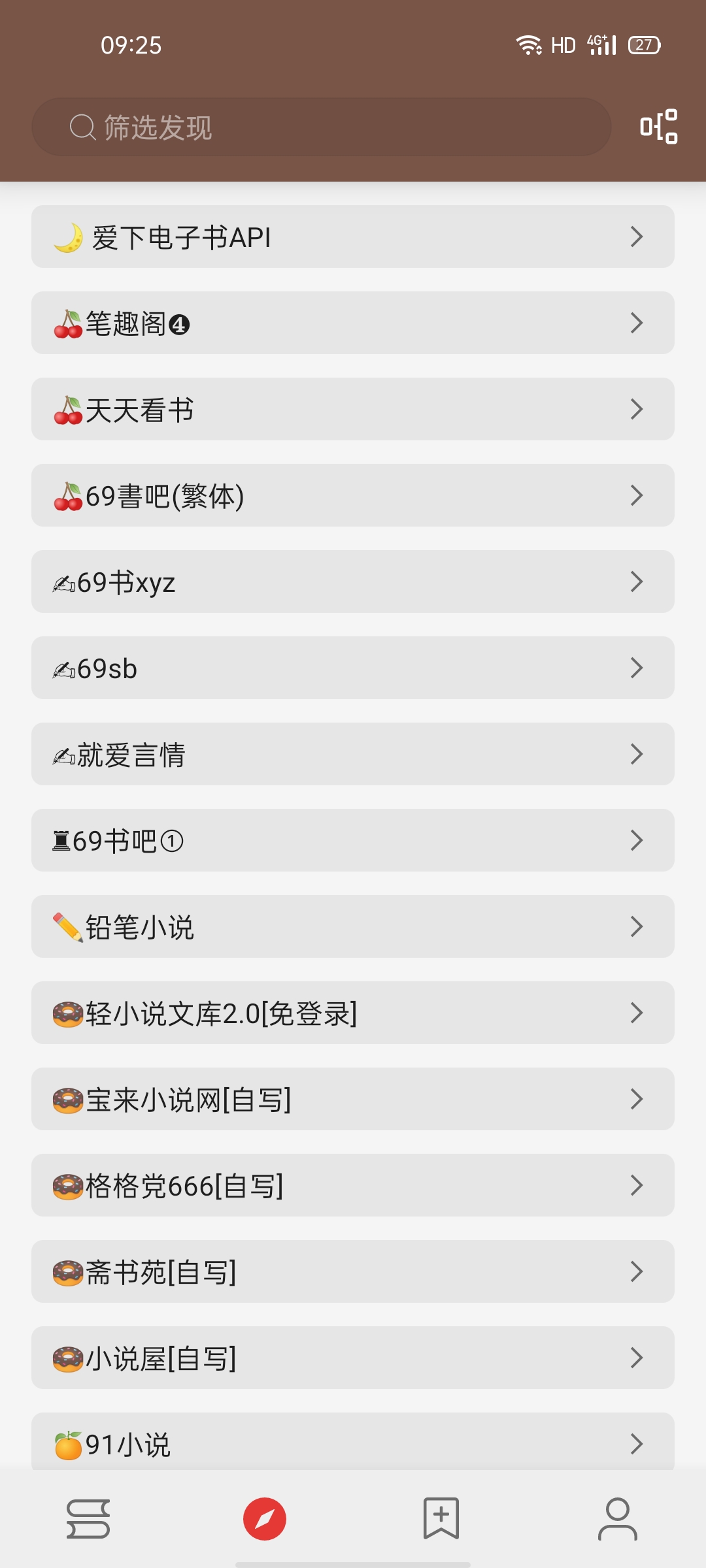Open the grouping icon beside the search bar
Image resolution: width=706 pixels, height=1568 pixels.
pos(658,127)
